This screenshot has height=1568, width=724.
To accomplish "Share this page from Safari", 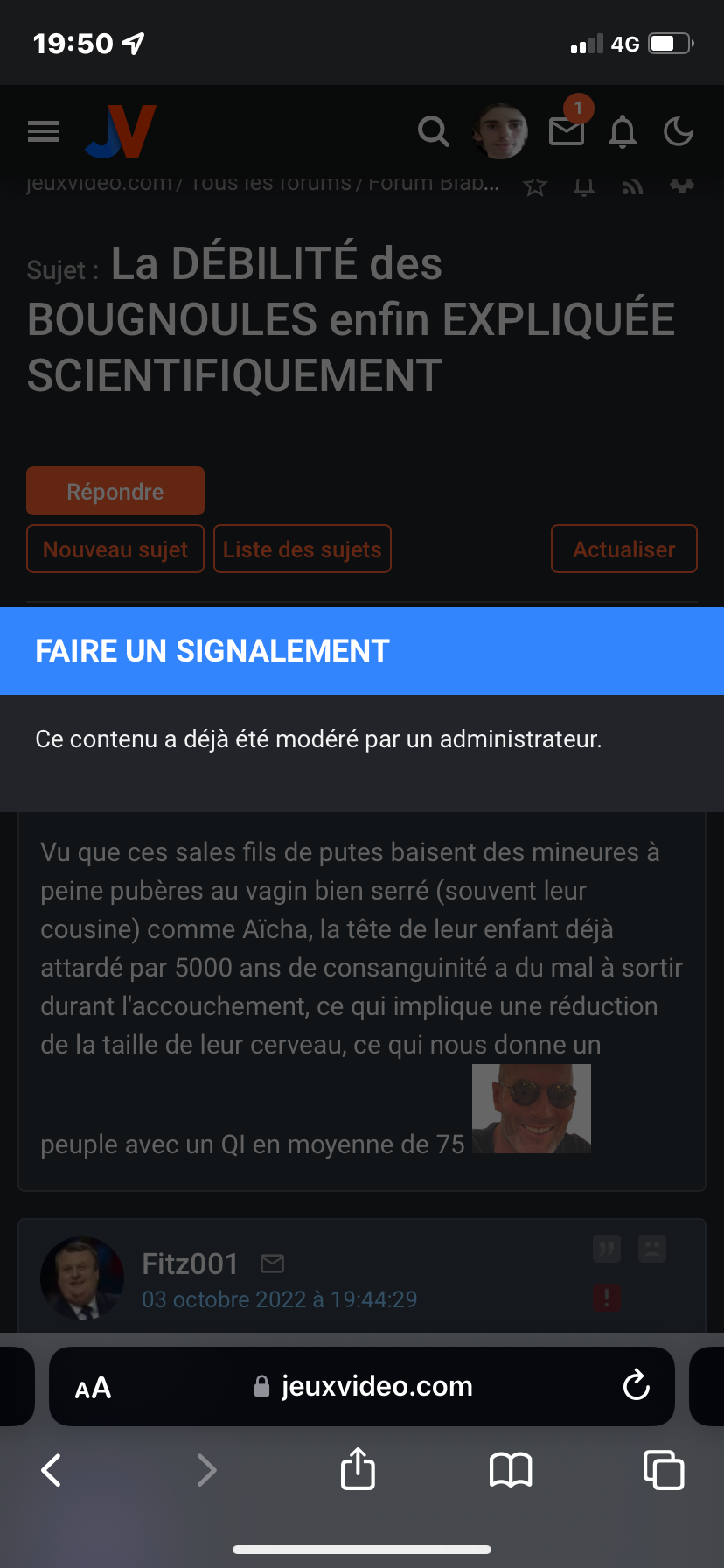I will 358,1468.
